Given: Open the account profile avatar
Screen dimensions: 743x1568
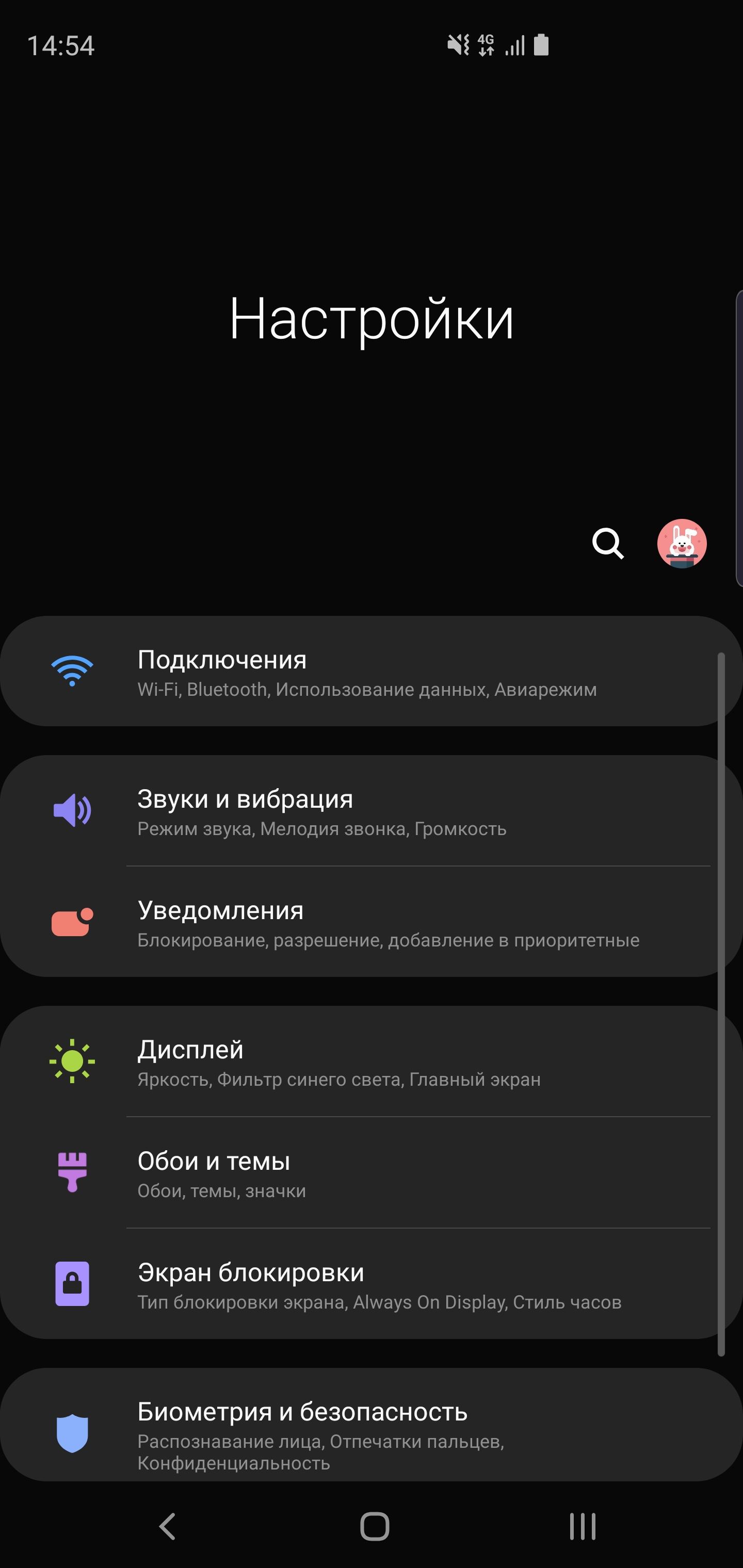Looking at the screenshot, I should (x=682, y=544).
